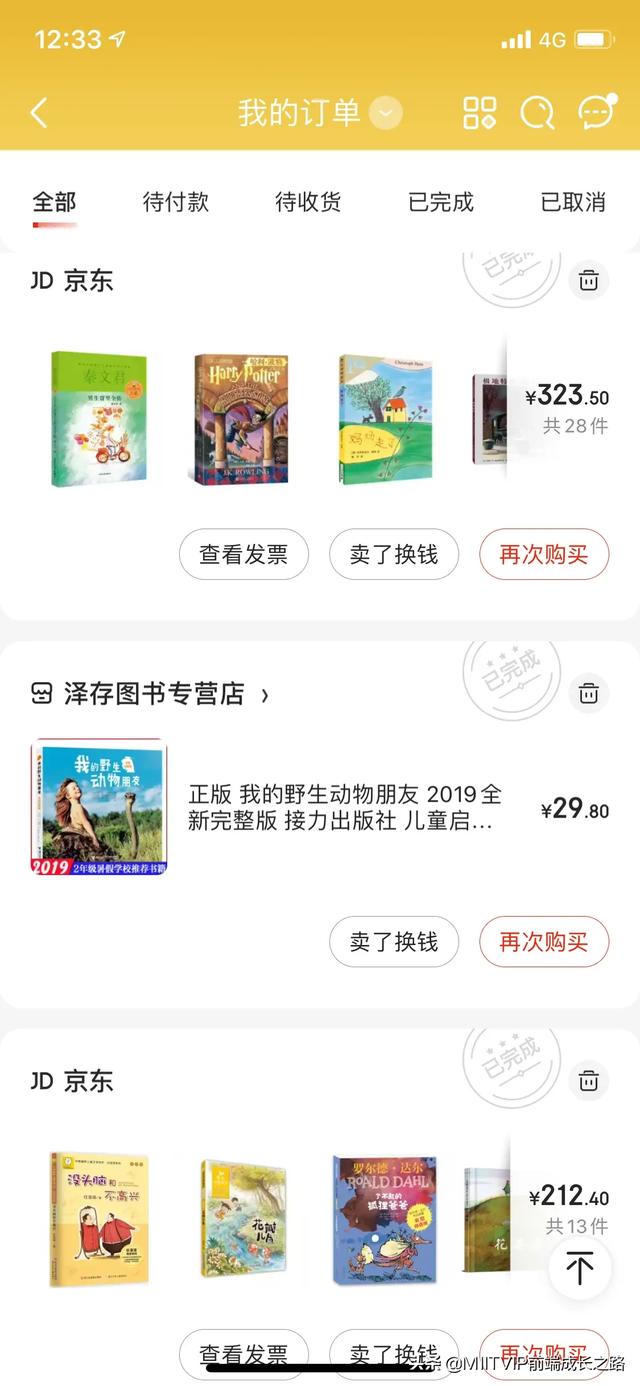The width and height of the screenshot is (640, 1386).
Task: Switch to the 待付款 tab
Action: pyautogui.click(x=176, y=202)
